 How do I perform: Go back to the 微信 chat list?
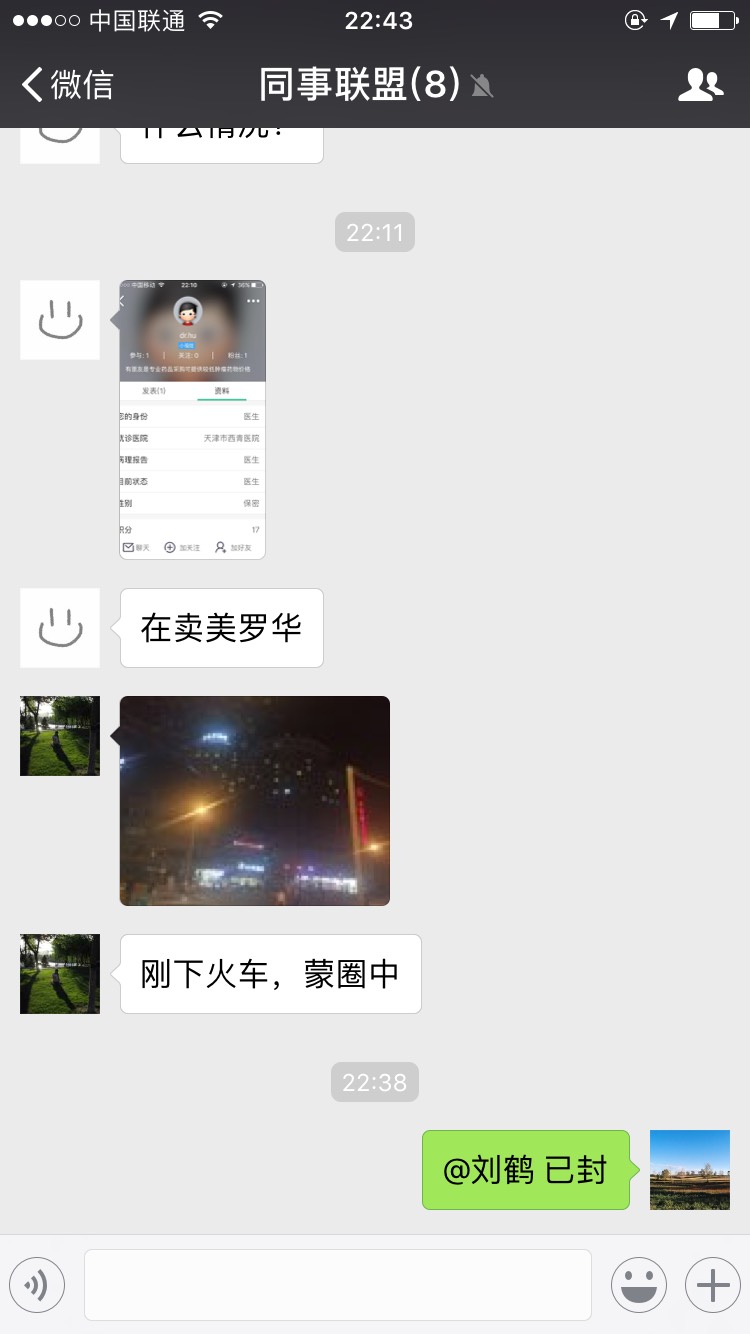(x=68, y=85)
